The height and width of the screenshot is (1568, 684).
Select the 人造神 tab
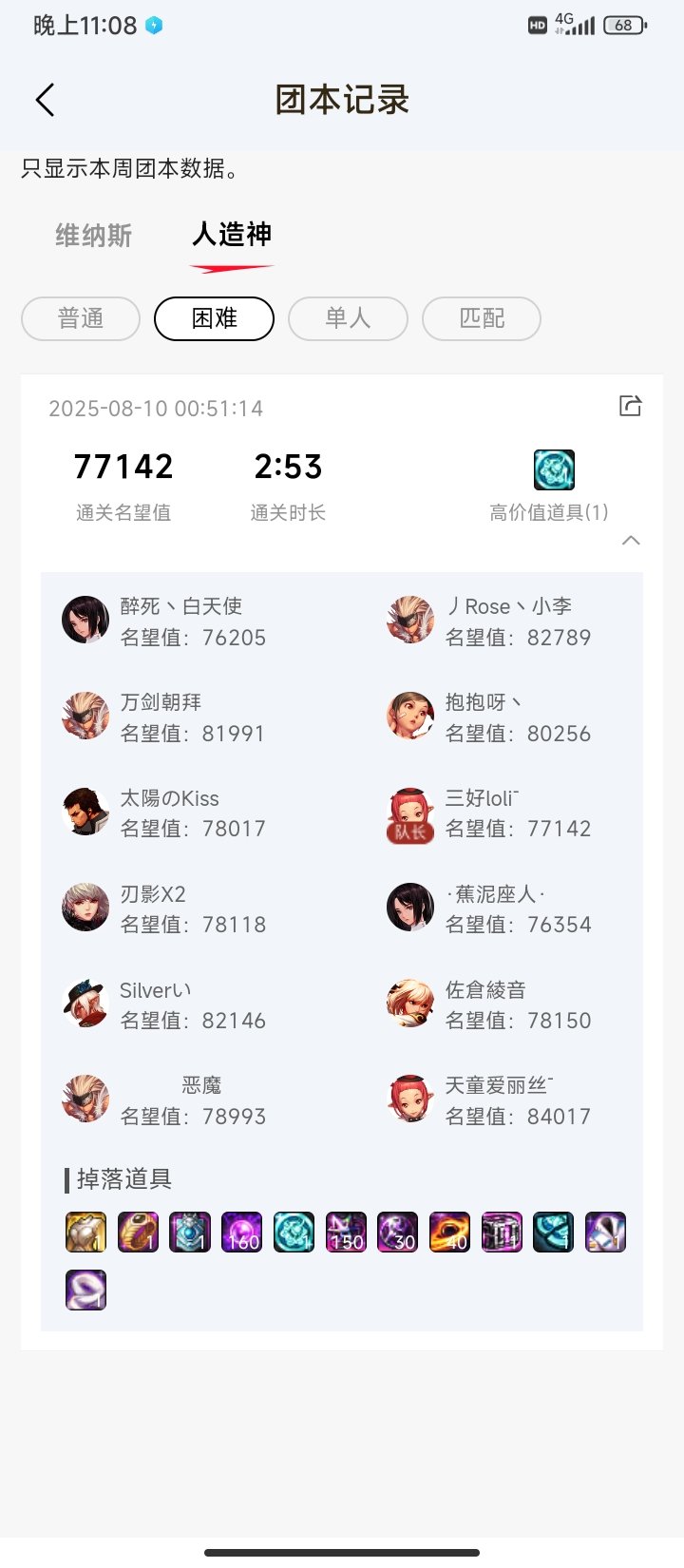(x=232, y=235)
